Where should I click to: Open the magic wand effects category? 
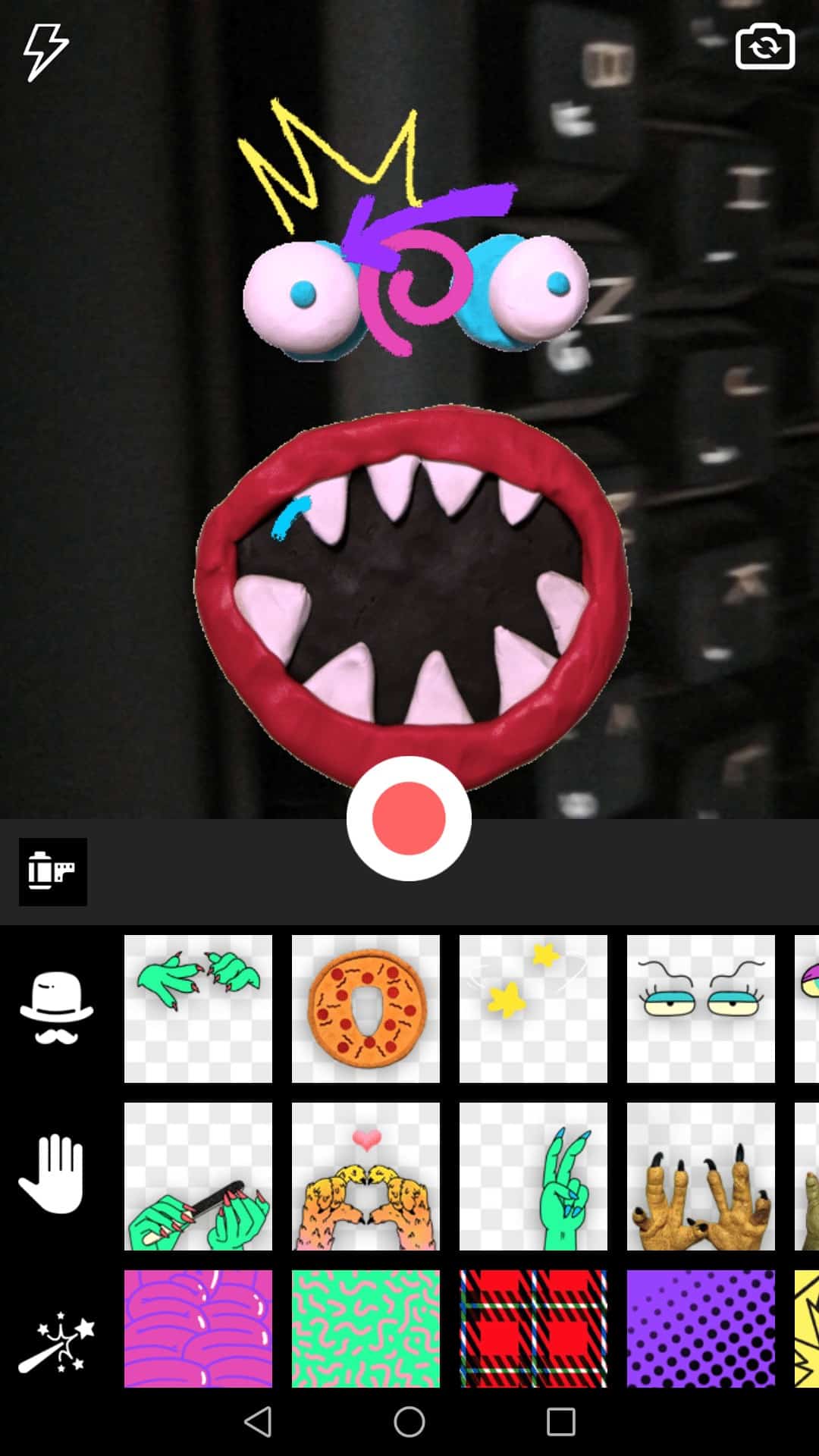click(x=56, y=1341)
